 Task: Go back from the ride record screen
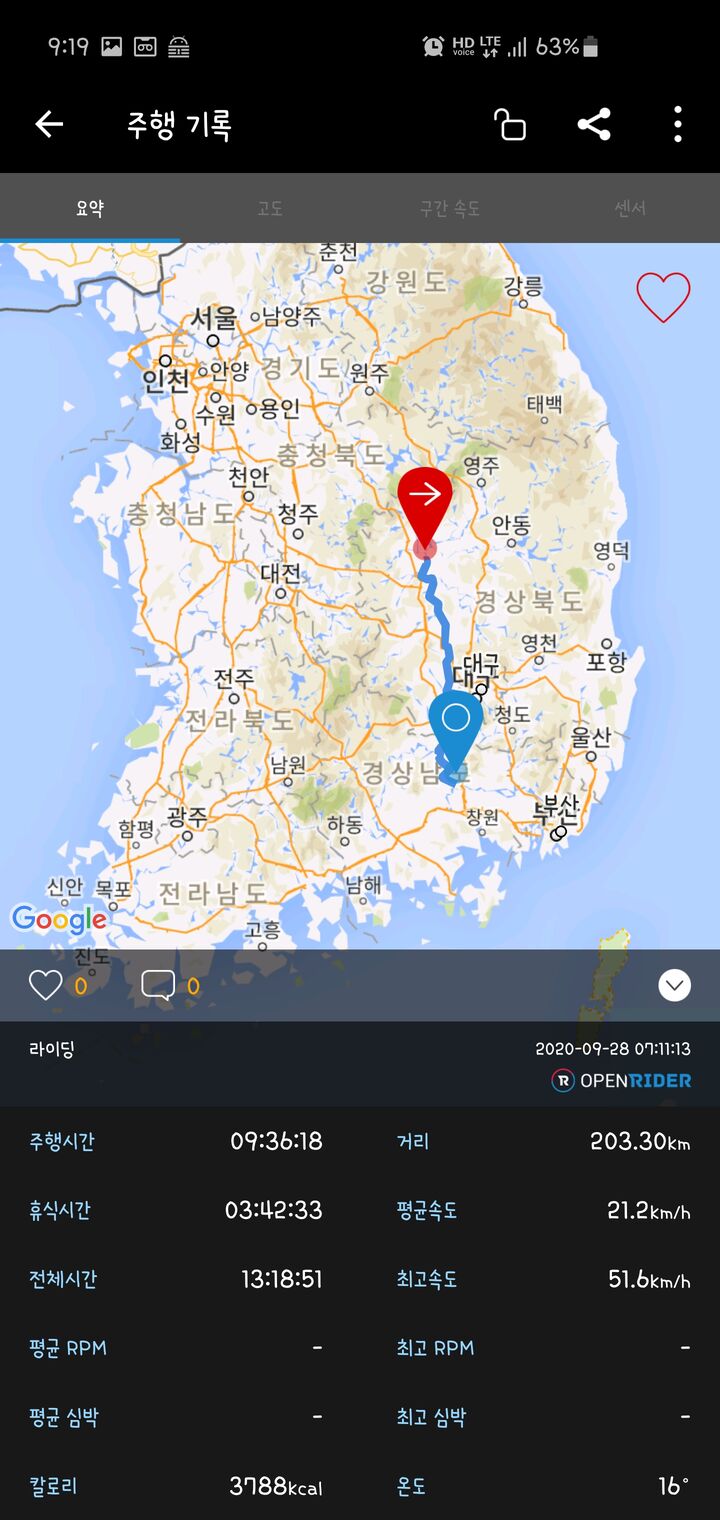(49, 124)
